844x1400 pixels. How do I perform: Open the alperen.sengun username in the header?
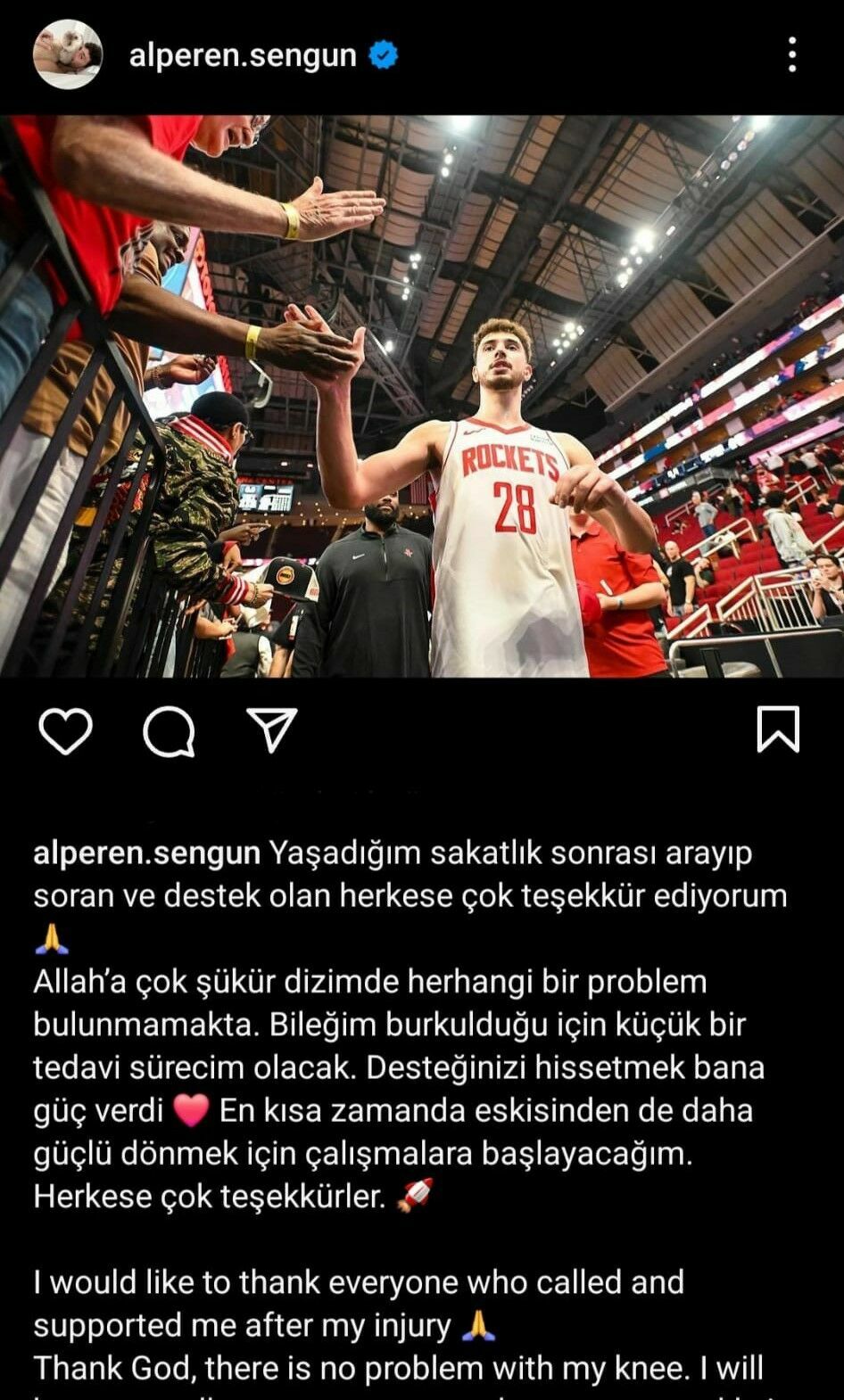[x=243, y=55]
